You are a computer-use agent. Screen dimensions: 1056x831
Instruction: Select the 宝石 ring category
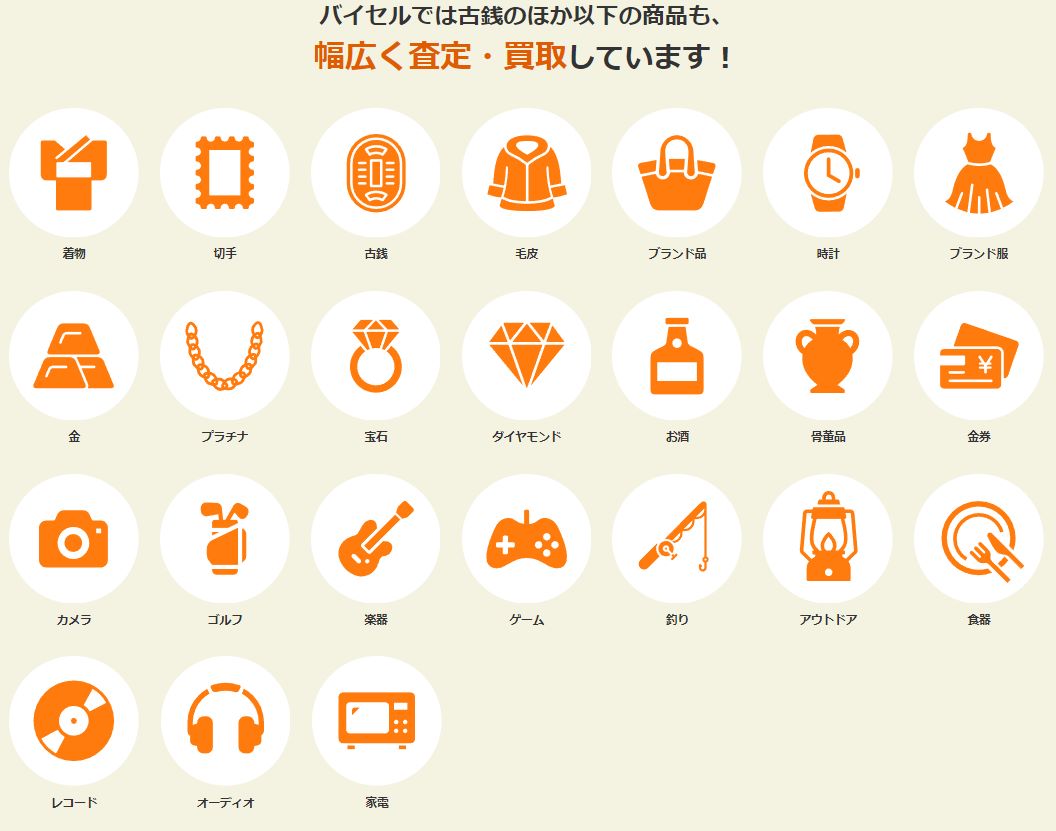[376, 356]
